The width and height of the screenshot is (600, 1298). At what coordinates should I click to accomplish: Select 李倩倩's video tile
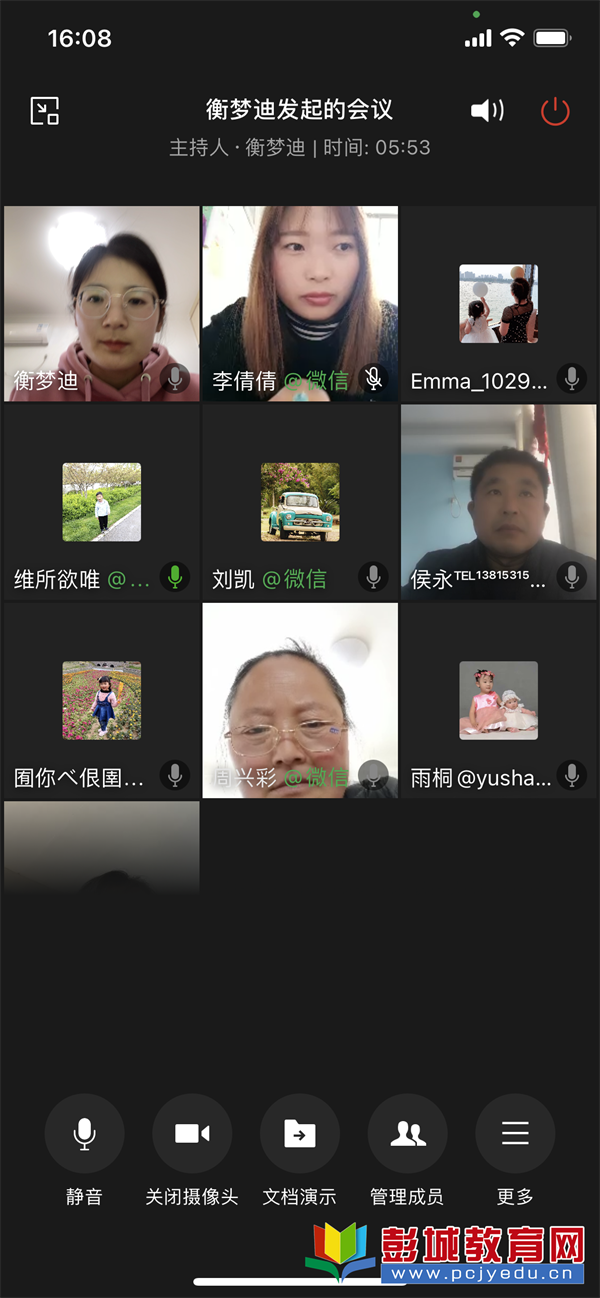[300, 303]
